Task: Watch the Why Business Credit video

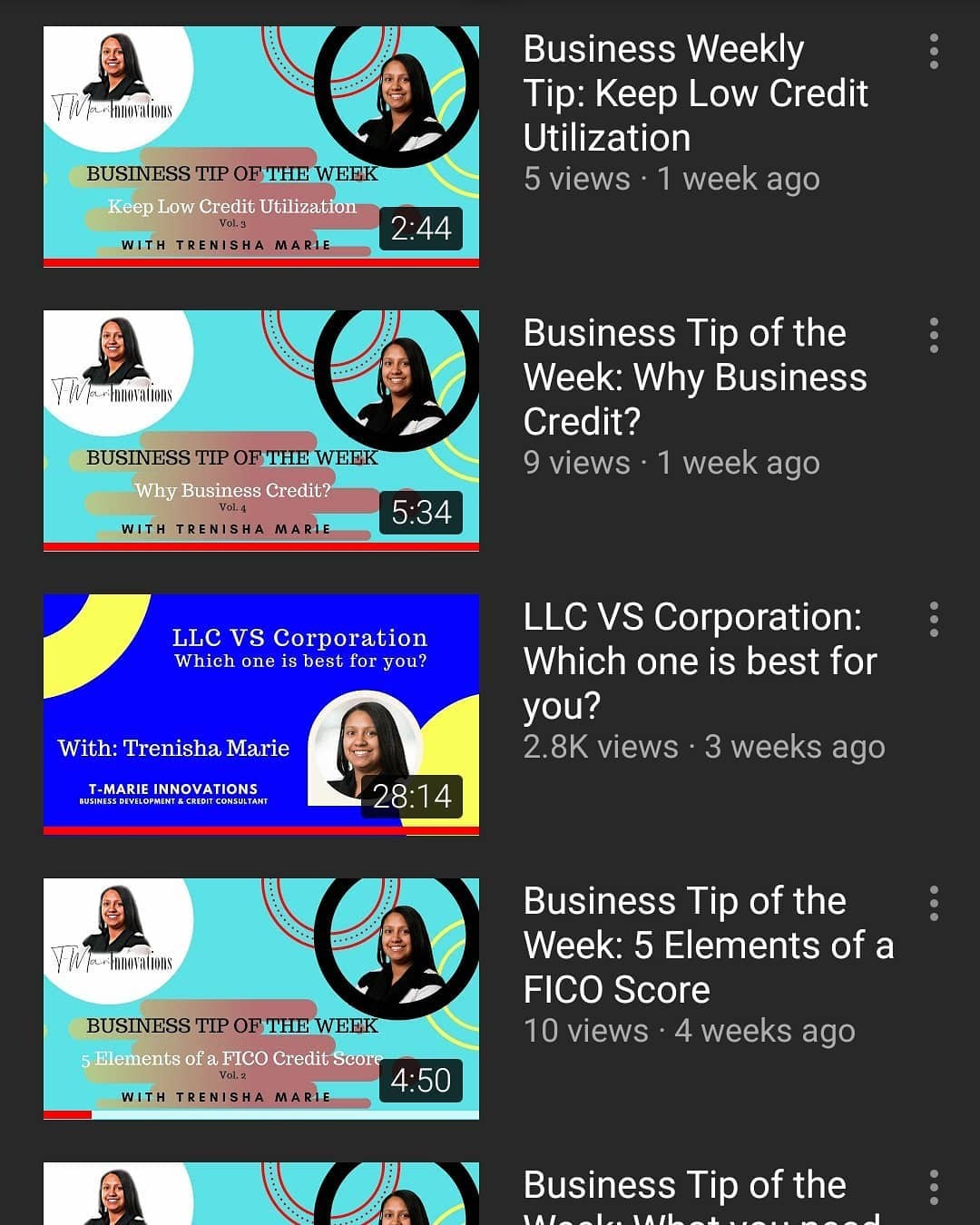Action: (x=261, y=430)
